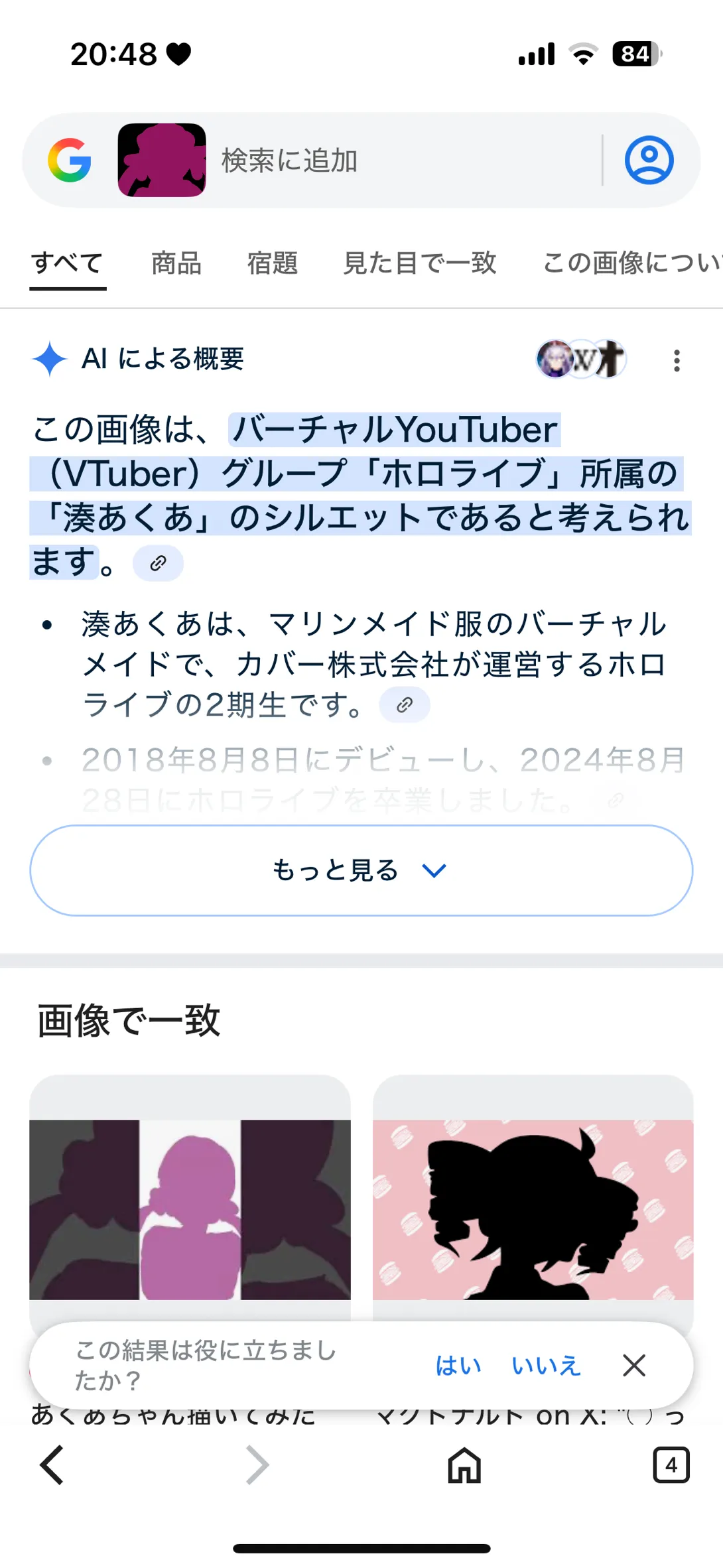Switch to the 見た目で一致 tab
The image size is (723, 1568).
[420, 263]
